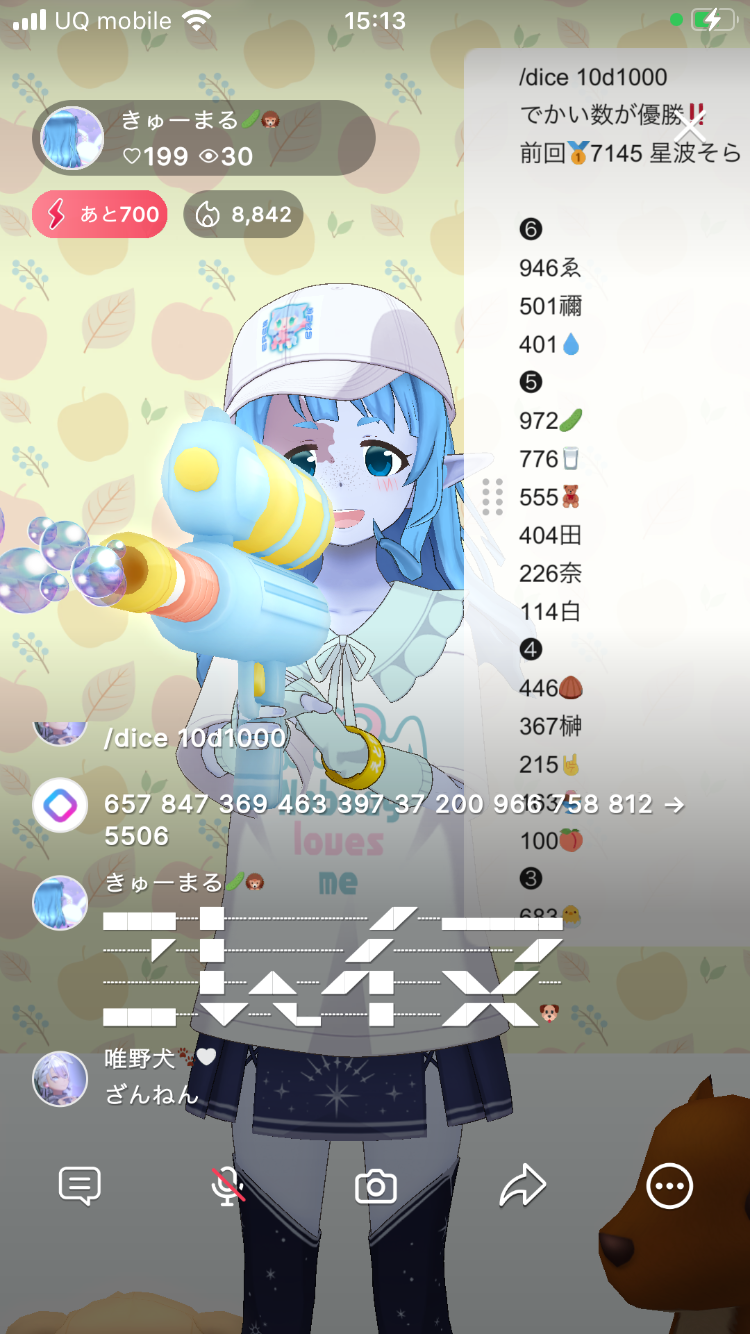Screen dimensions: 750x1334
Task: Open the comment input
Action: [80, 1187]
